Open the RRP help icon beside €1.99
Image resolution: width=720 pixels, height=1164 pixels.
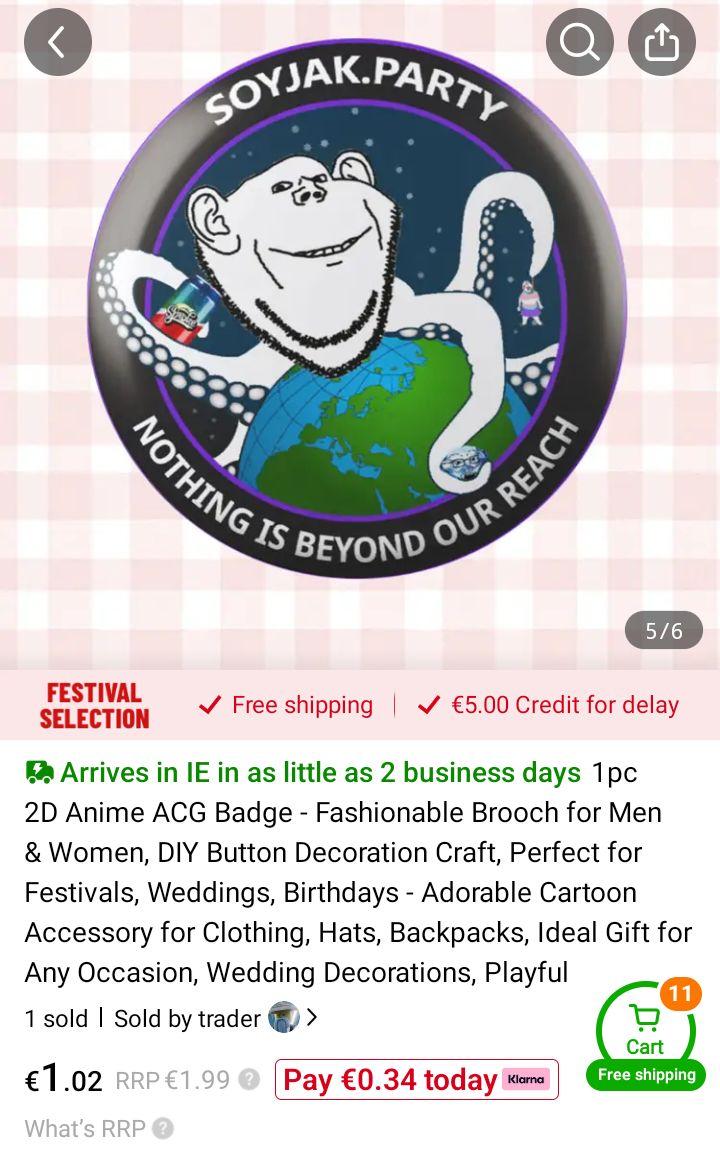pyautogui.click(x=250, y=1080)
